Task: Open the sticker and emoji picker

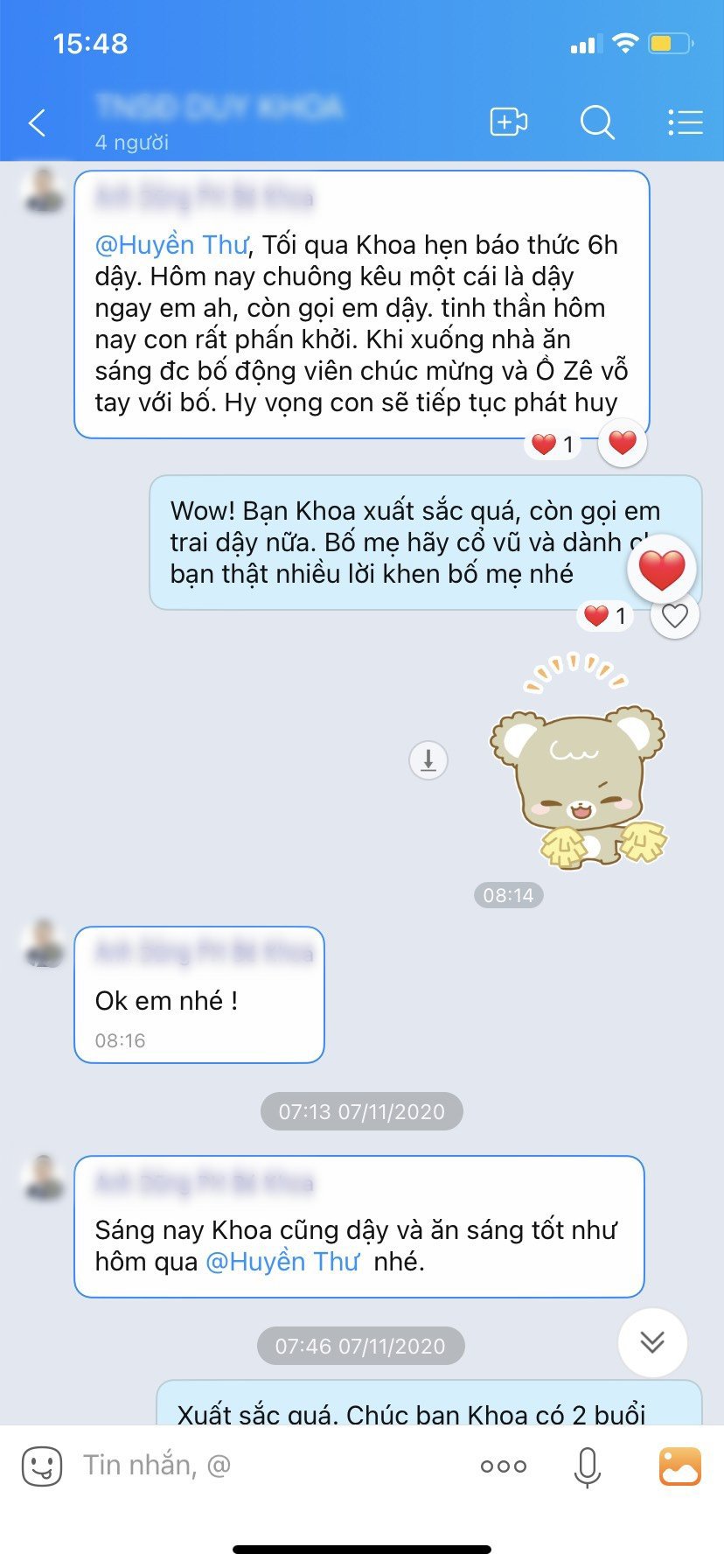Action: [42, 1466]
